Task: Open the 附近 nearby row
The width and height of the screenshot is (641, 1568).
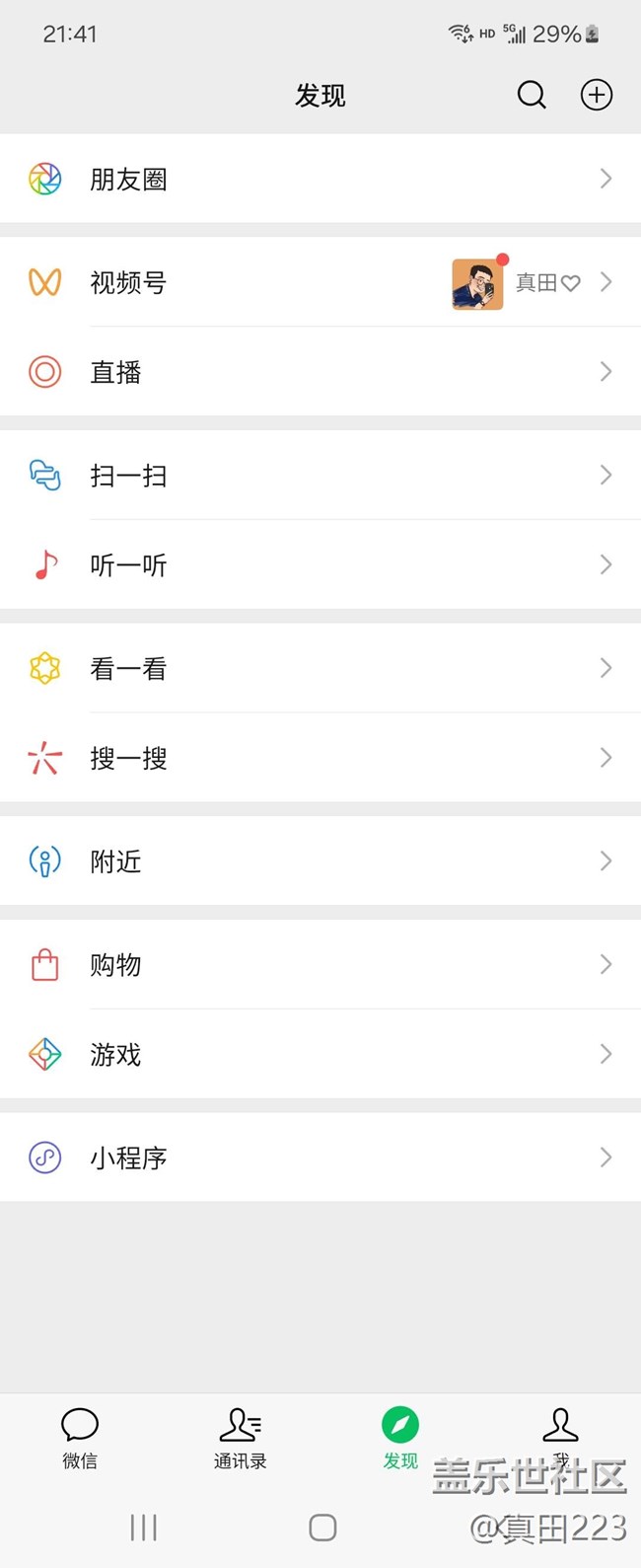Action: pos(320,861)
